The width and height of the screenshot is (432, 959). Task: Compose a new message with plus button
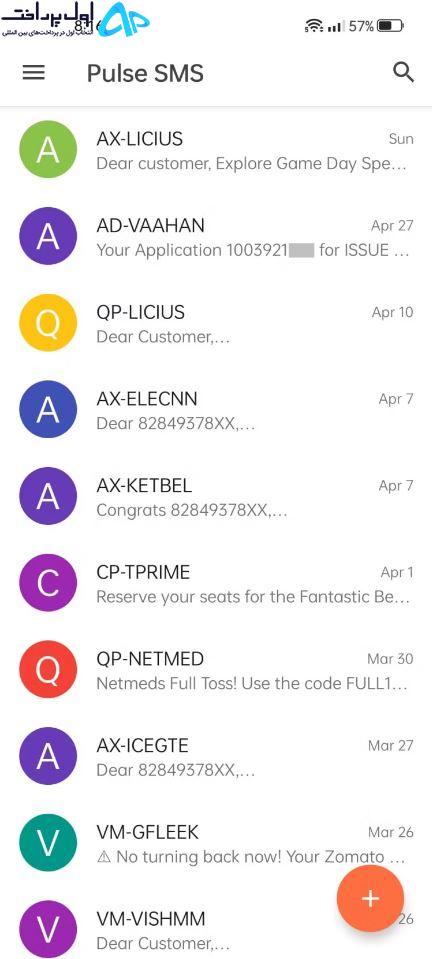coord(370,898)
